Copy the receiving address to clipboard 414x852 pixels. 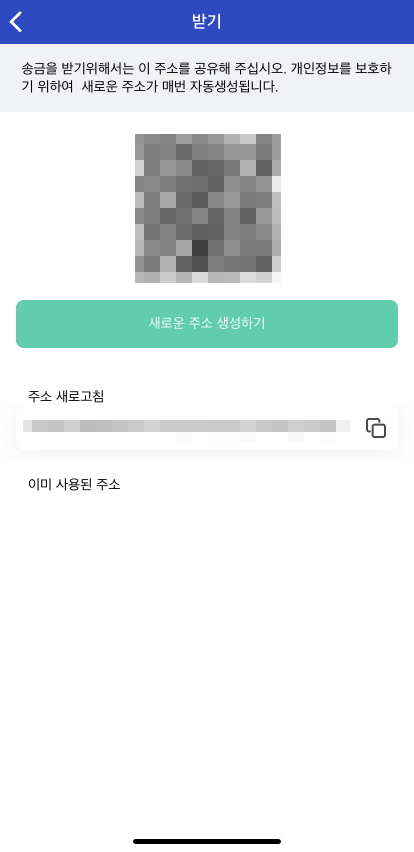pyautogui.click(x=375, y=428)
